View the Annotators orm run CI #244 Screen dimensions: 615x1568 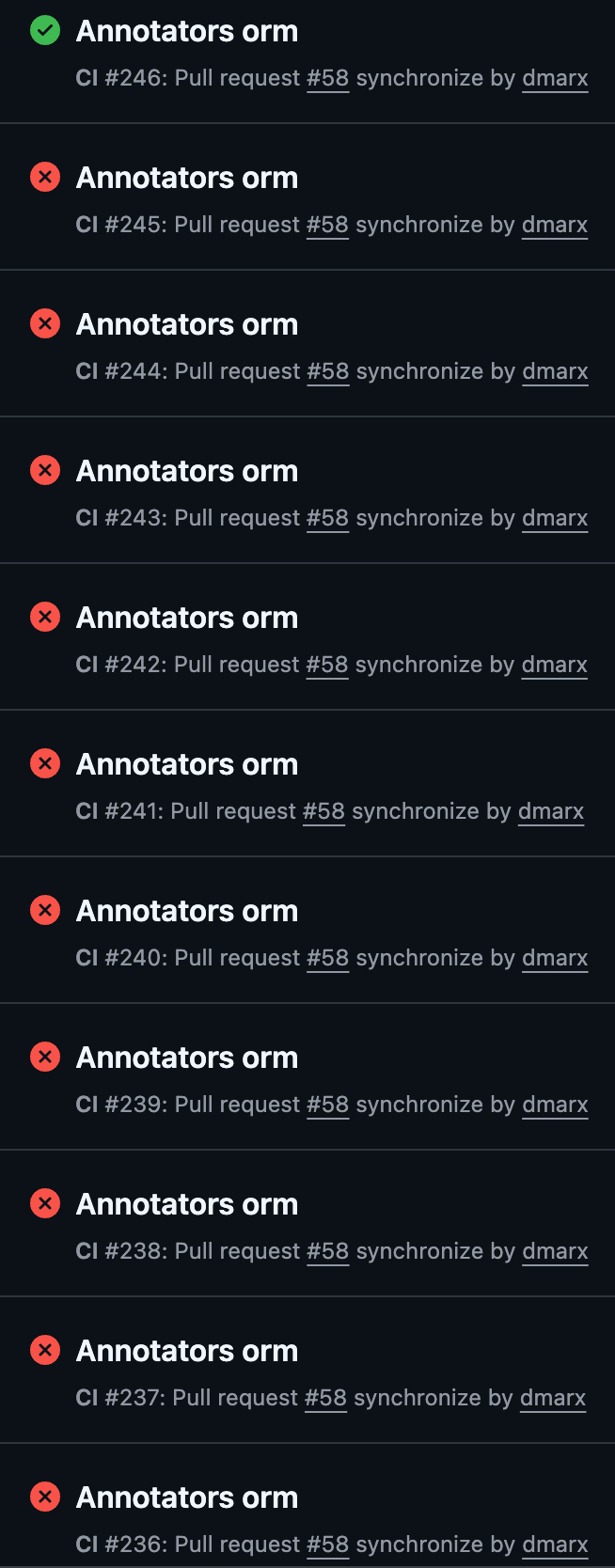pyautogui.click(x=186, y=324)
